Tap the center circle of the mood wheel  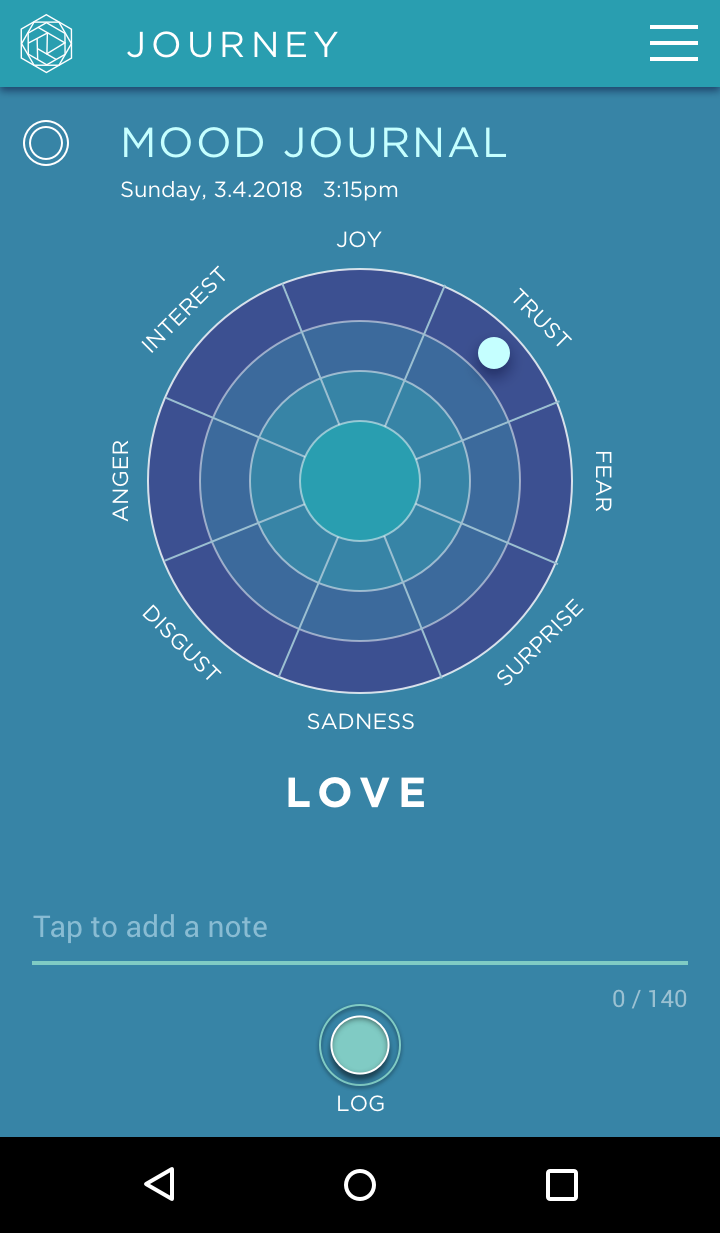(360, 481)
